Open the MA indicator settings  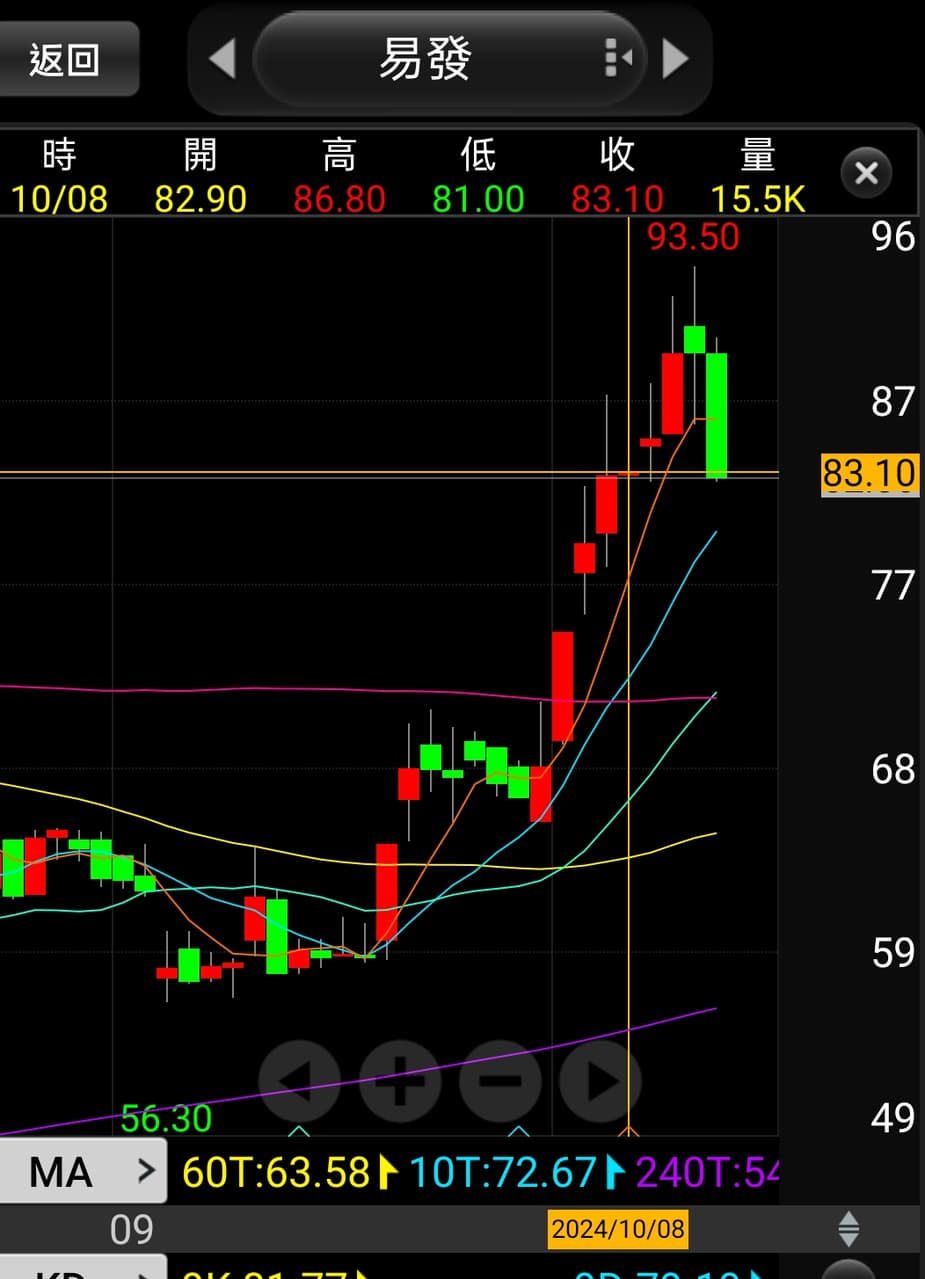click(x=82, y=1171)
